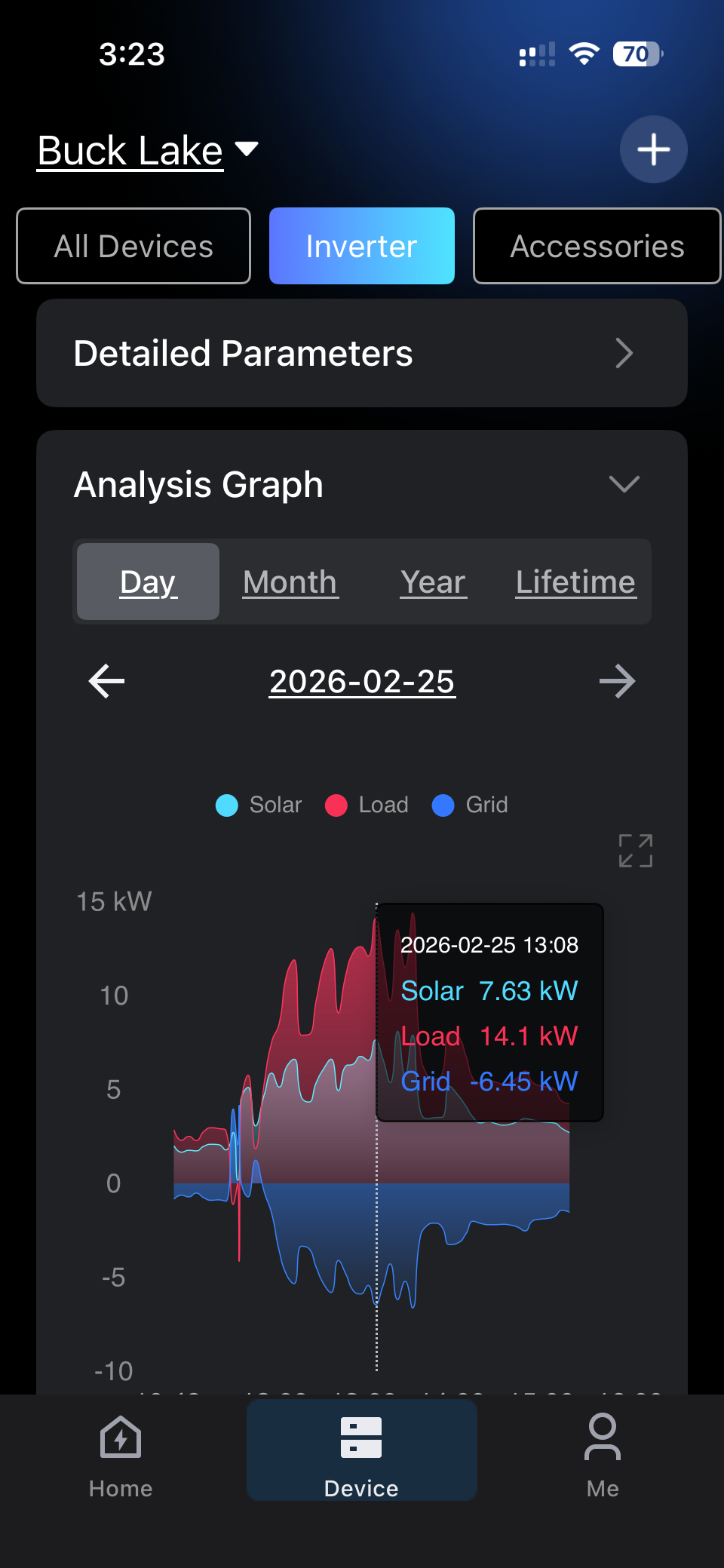The image size is (724, 1568).
Task: Select the Day graph range
Action: pos(149,582)
